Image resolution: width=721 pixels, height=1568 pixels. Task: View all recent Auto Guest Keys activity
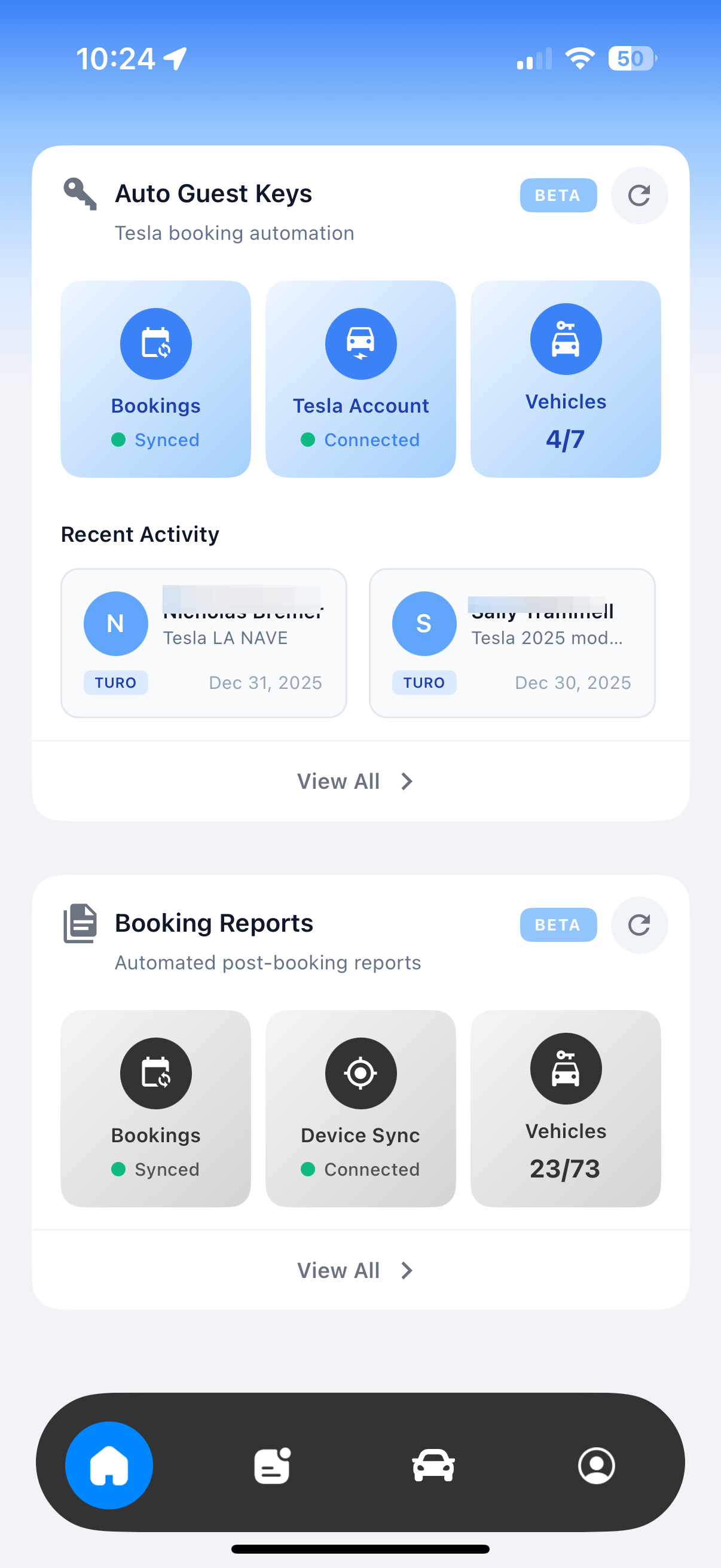click(x=354, y=781)
